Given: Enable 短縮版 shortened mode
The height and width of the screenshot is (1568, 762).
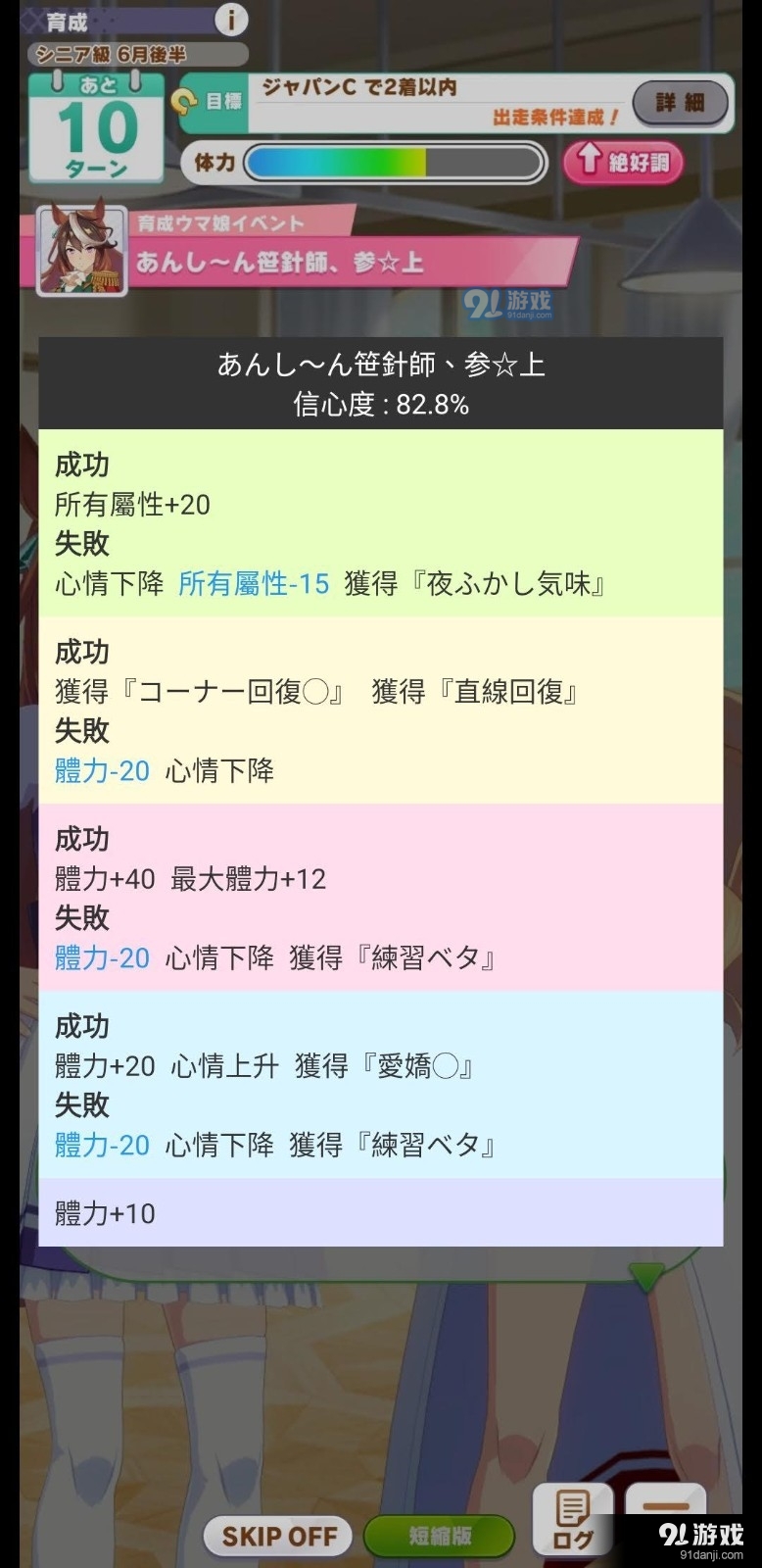Looking at the screenshot, I should pos(439,1536).
